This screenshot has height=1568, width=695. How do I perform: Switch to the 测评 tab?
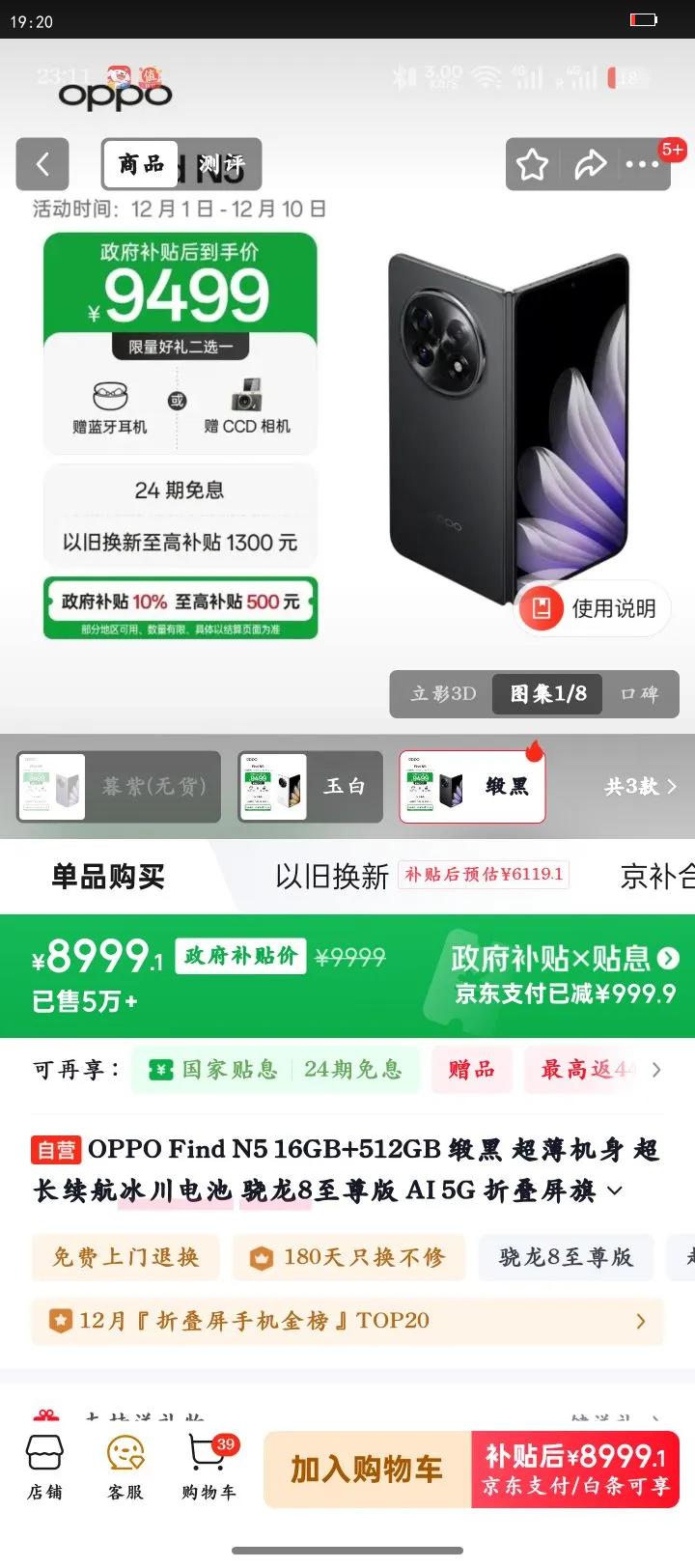pyautogui.click(x=224, y=164)
